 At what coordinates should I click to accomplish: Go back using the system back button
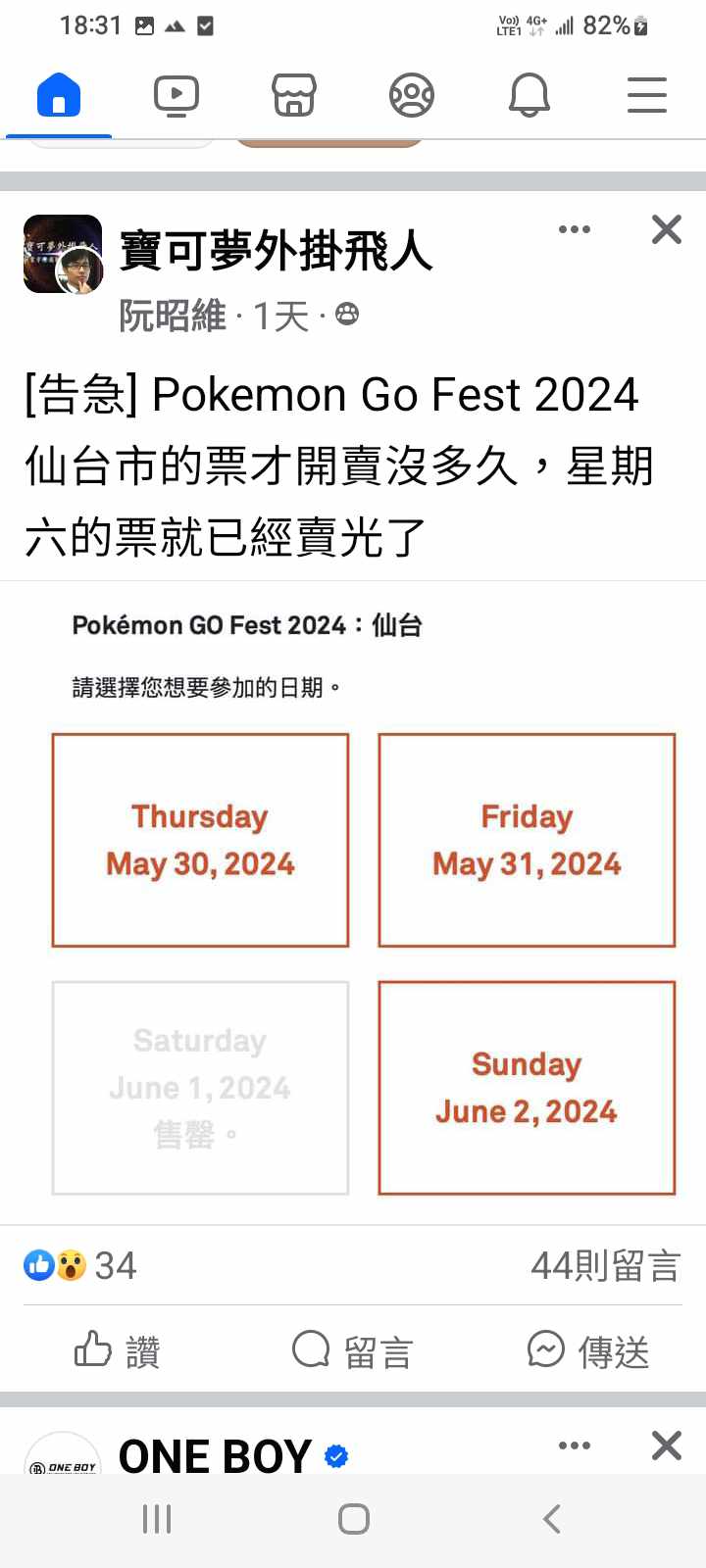[x=551, y=1519]
